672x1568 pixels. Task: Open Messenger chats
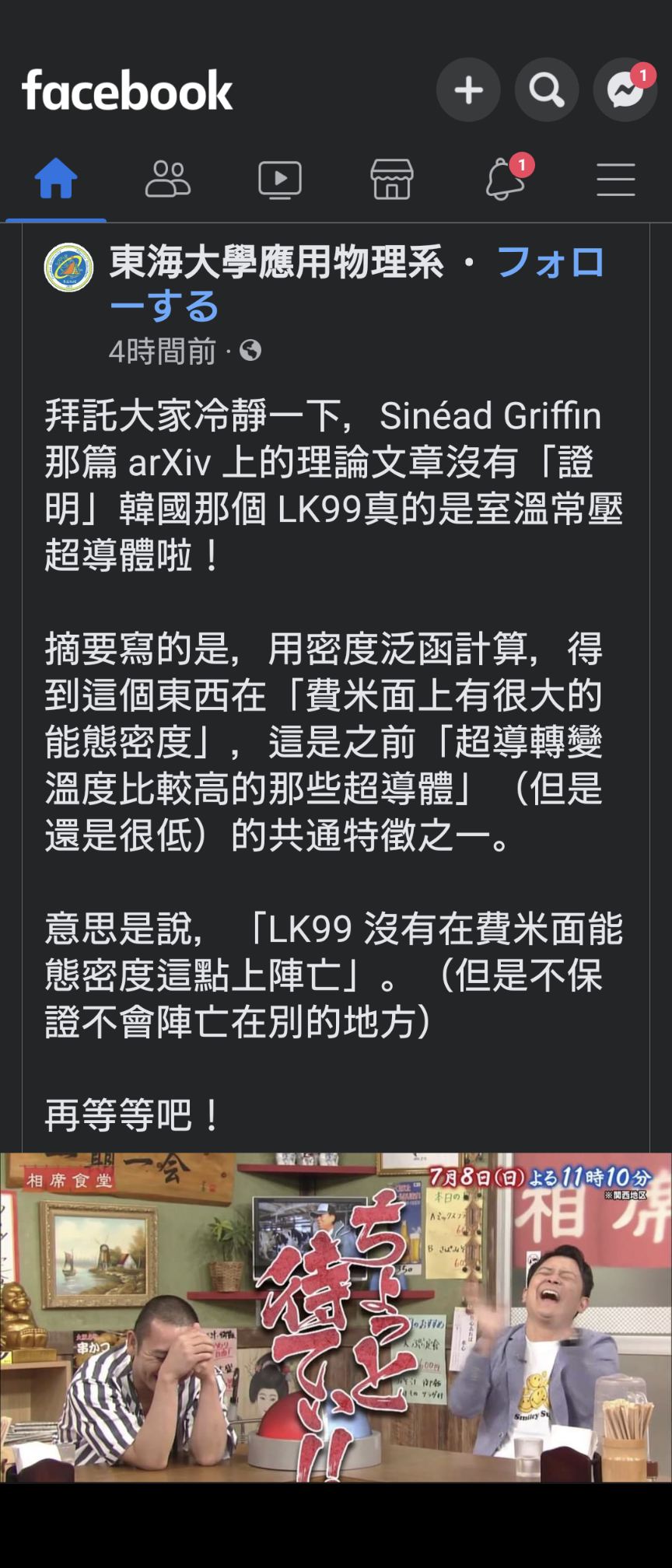coord(625,90)
